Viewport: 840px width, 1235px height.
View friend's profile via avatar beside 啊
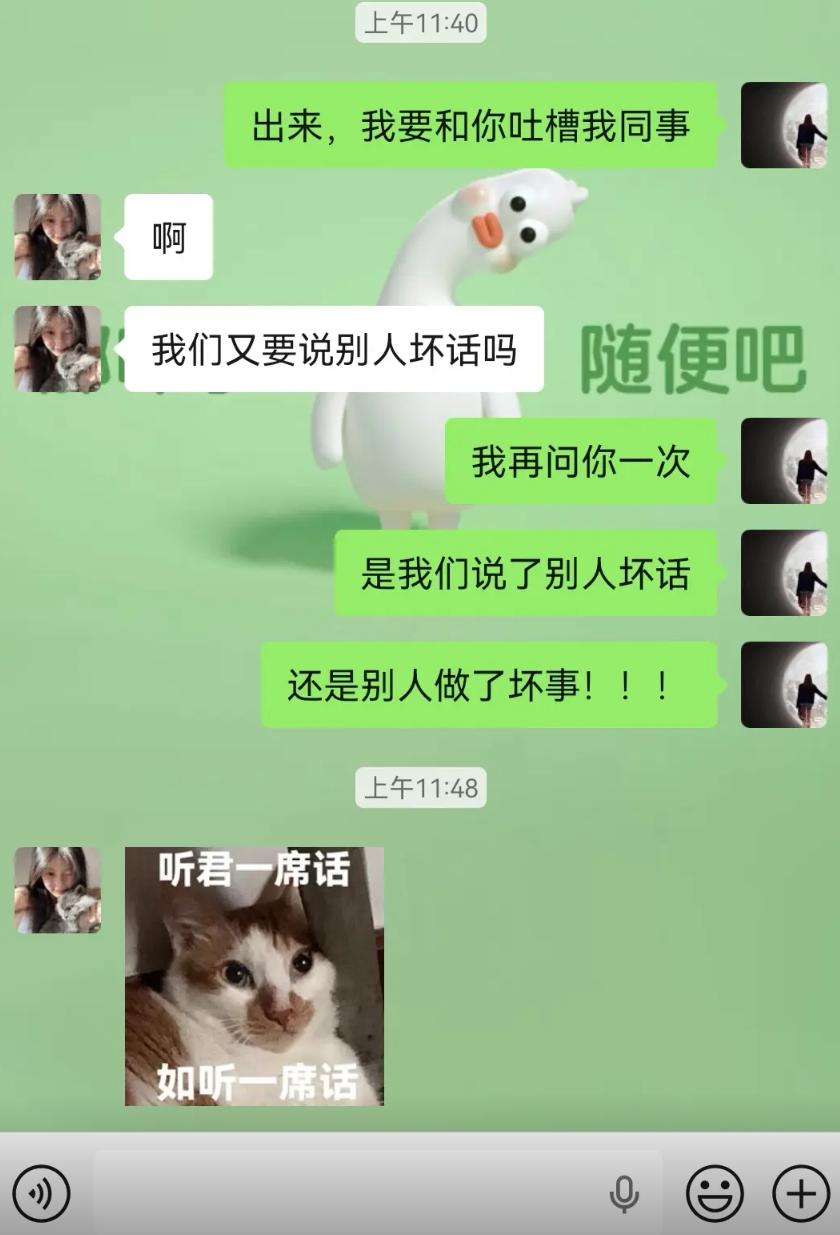click(x=58, y=237)
